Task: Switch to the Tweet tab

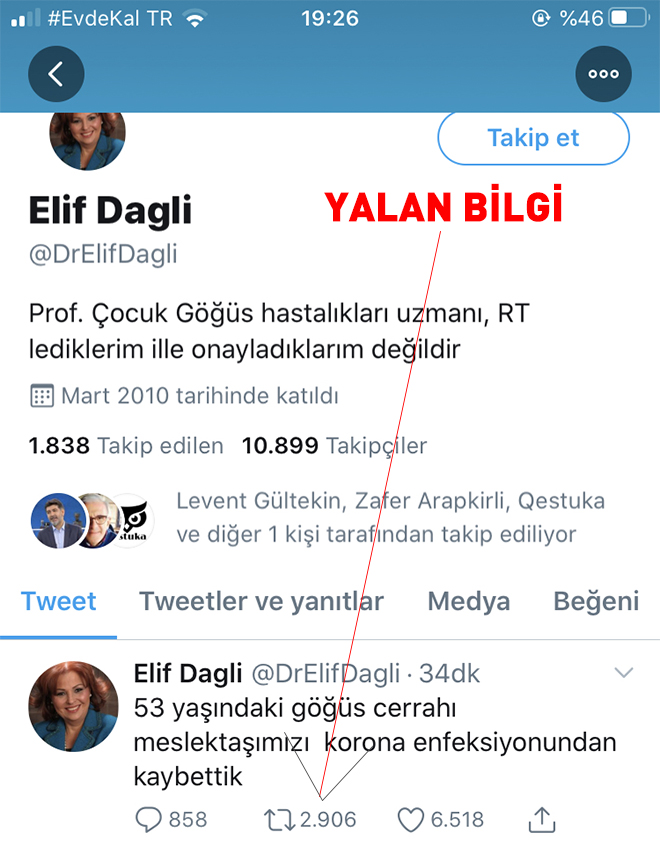Action: [x=59, y=601]
